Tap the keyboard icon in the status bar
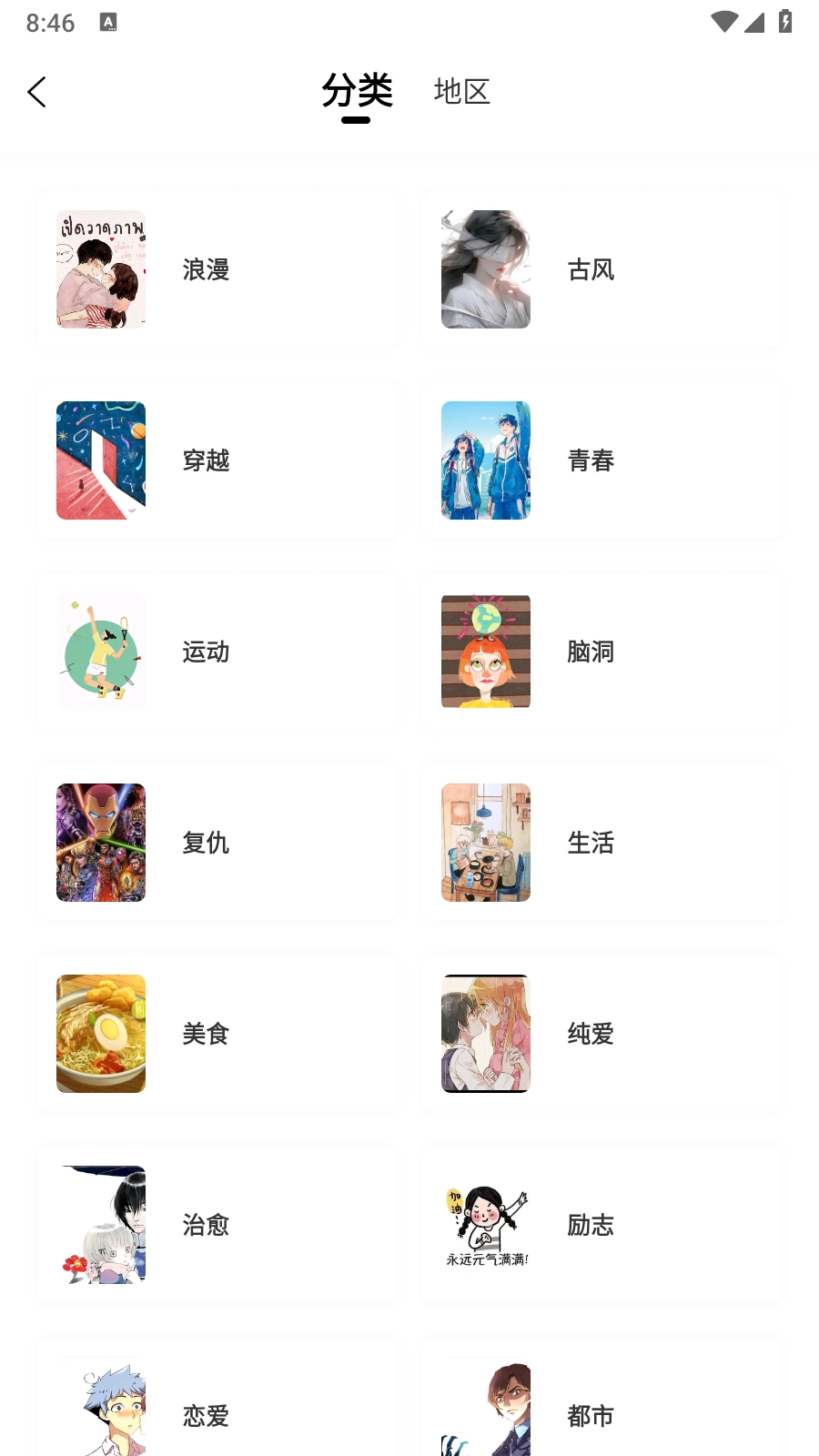The height and width of the screenshot is (1456, 819). [x=109, y=22]
